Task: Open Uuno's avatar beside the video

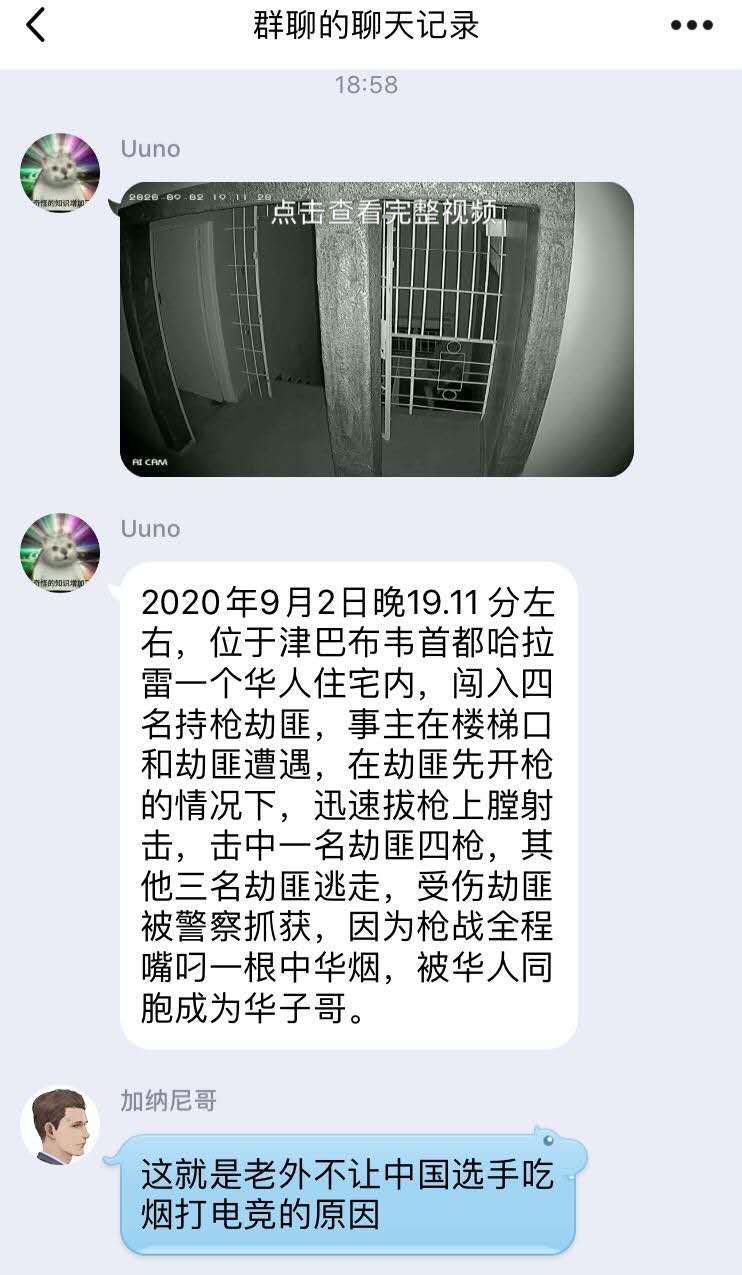Action: [60, 172]
